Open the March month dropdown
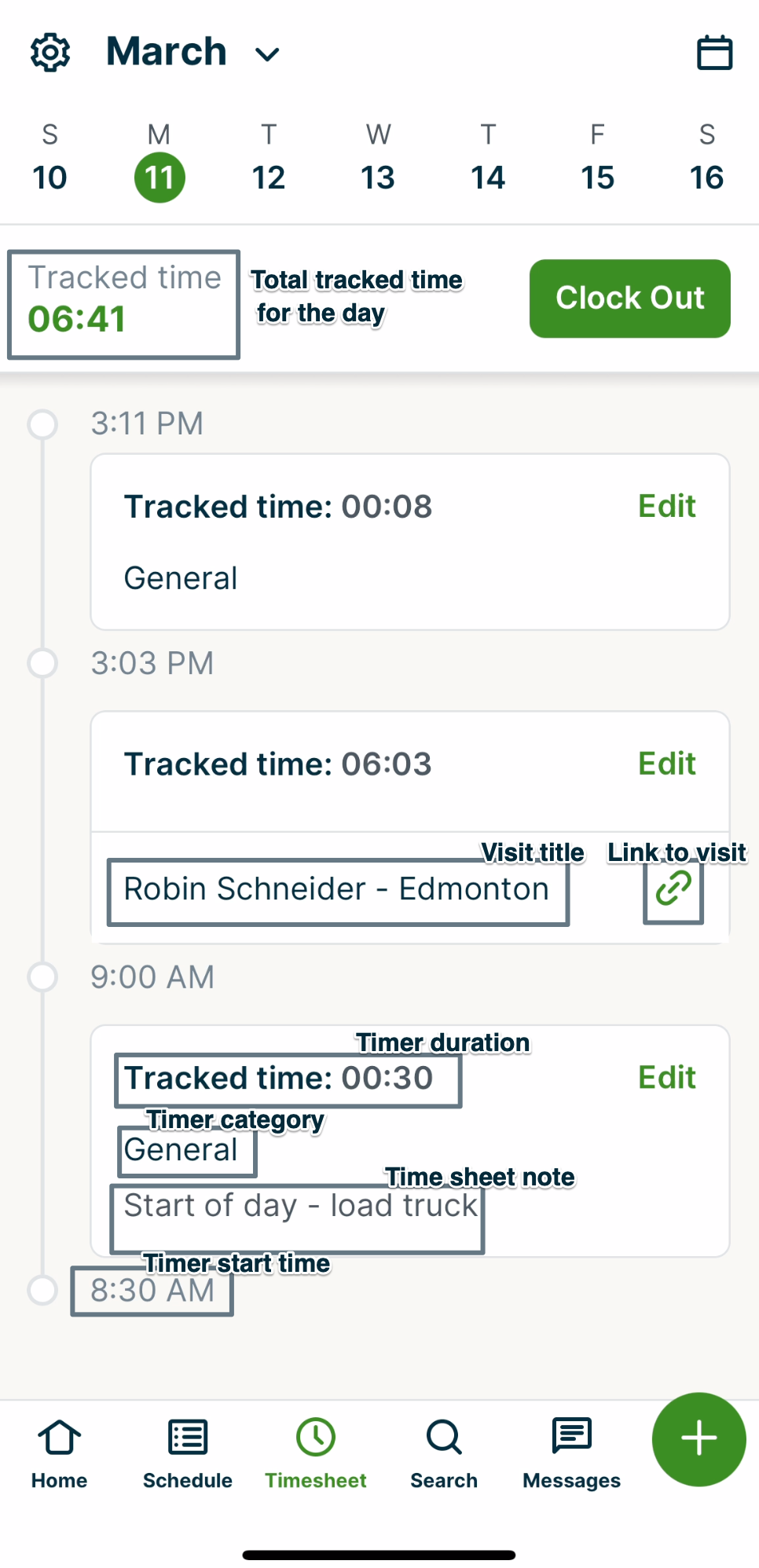 (x=166, y=51)
